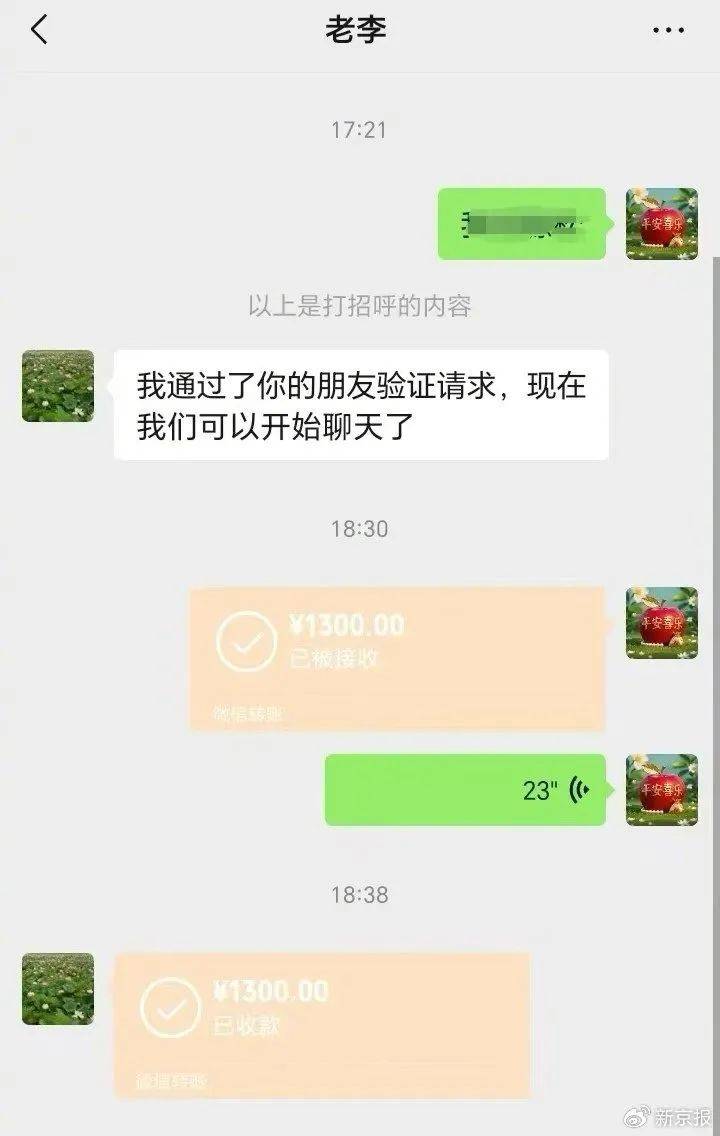Screen dimensions: 720x1136
Task: Tap the voice message speaker icon
Action: (576, 789)
